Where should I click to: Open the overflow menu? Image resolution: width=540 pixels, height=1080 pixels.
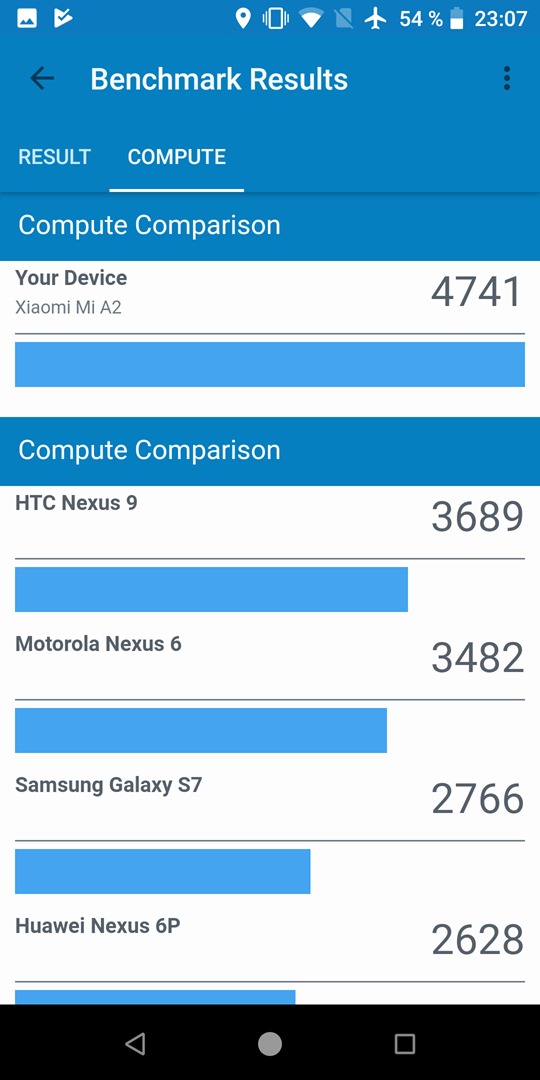click(506, 79)
